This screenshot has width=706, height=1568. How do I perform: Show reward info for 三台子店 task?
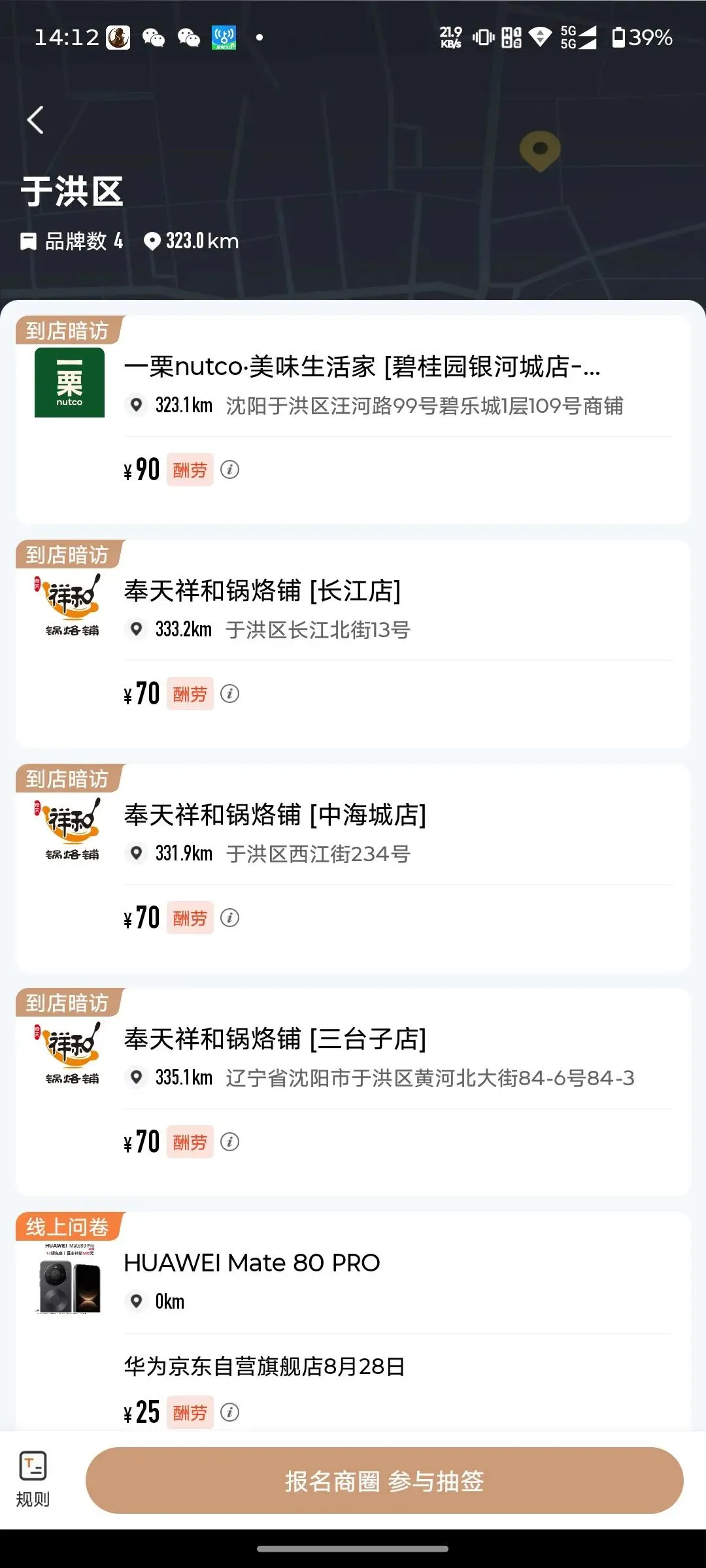(229, 1141)
